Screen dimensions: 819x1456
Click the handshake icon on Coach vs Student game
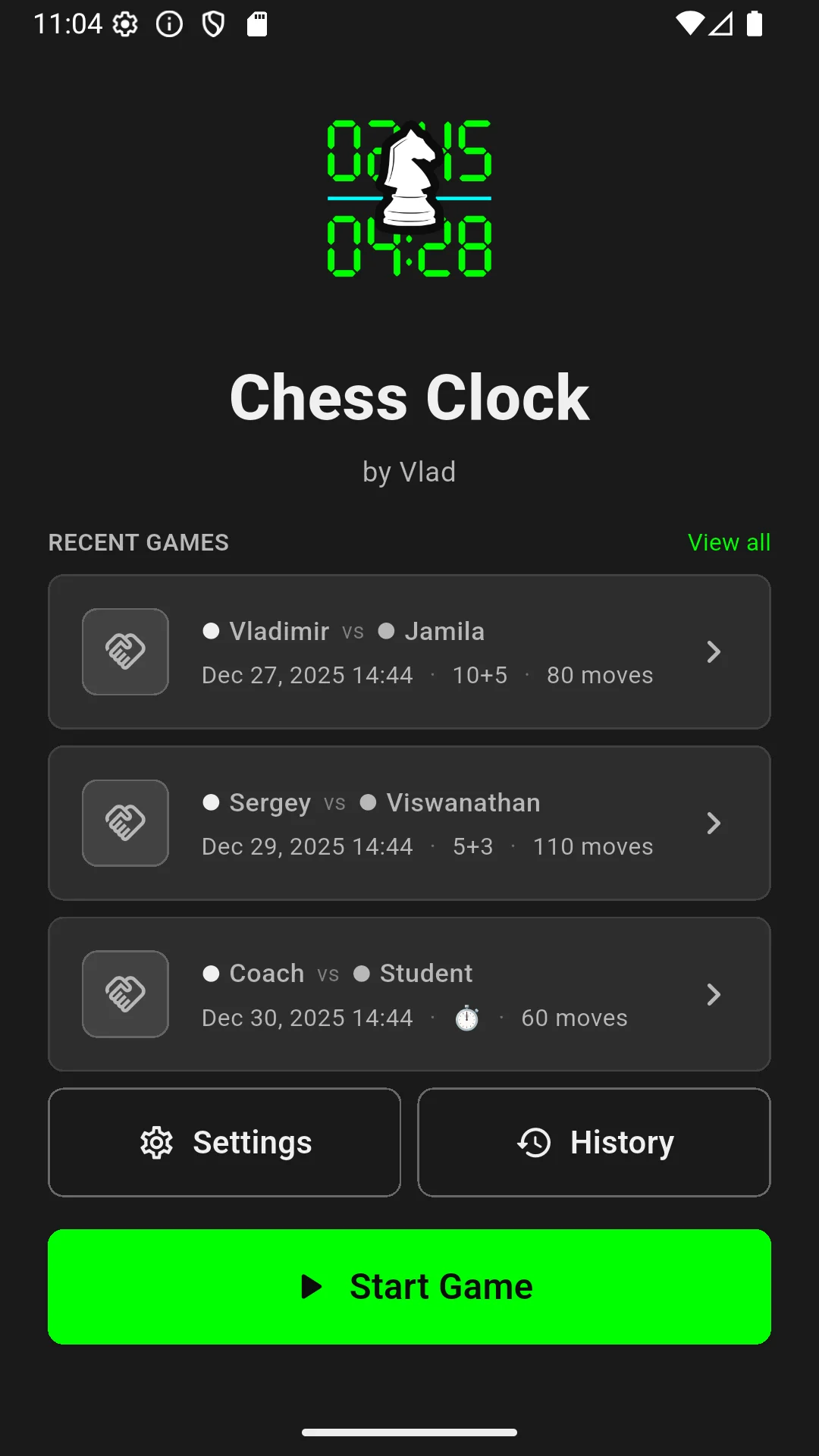click(125, 994)
